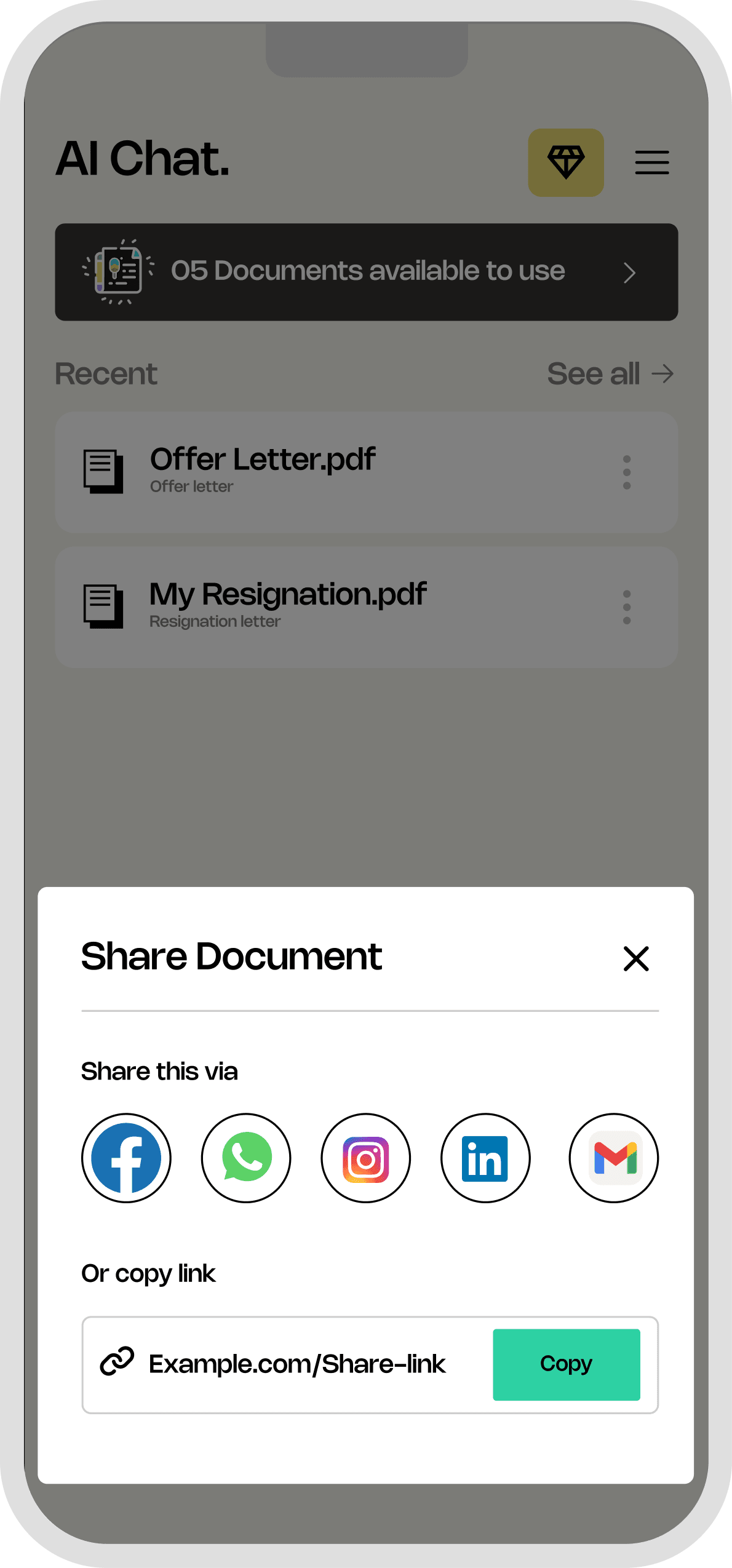Share document via WhatsApp
The image size is (732, 1568).
(x=246, y=1158)
